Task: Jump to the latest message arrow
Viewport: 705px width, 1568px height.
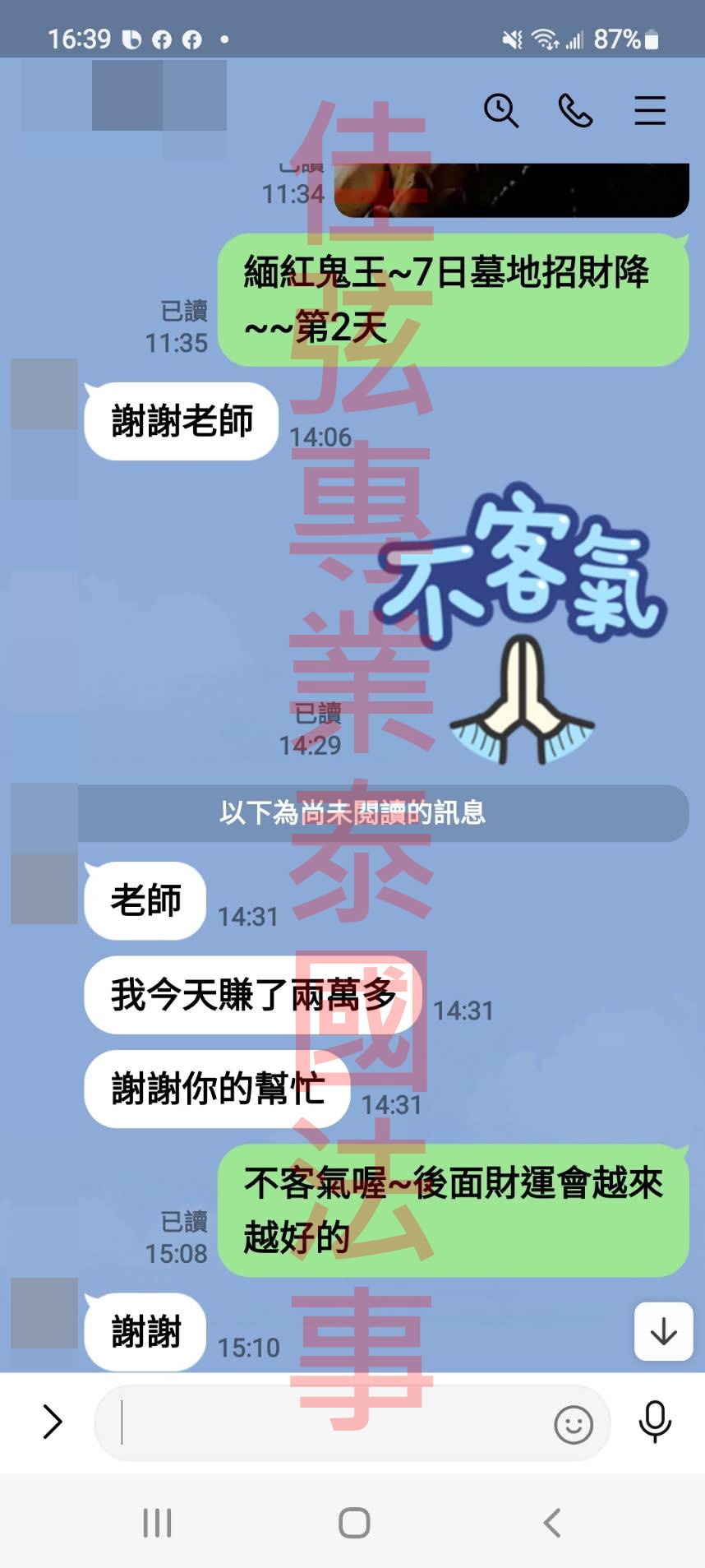Action: (664, 1331)
